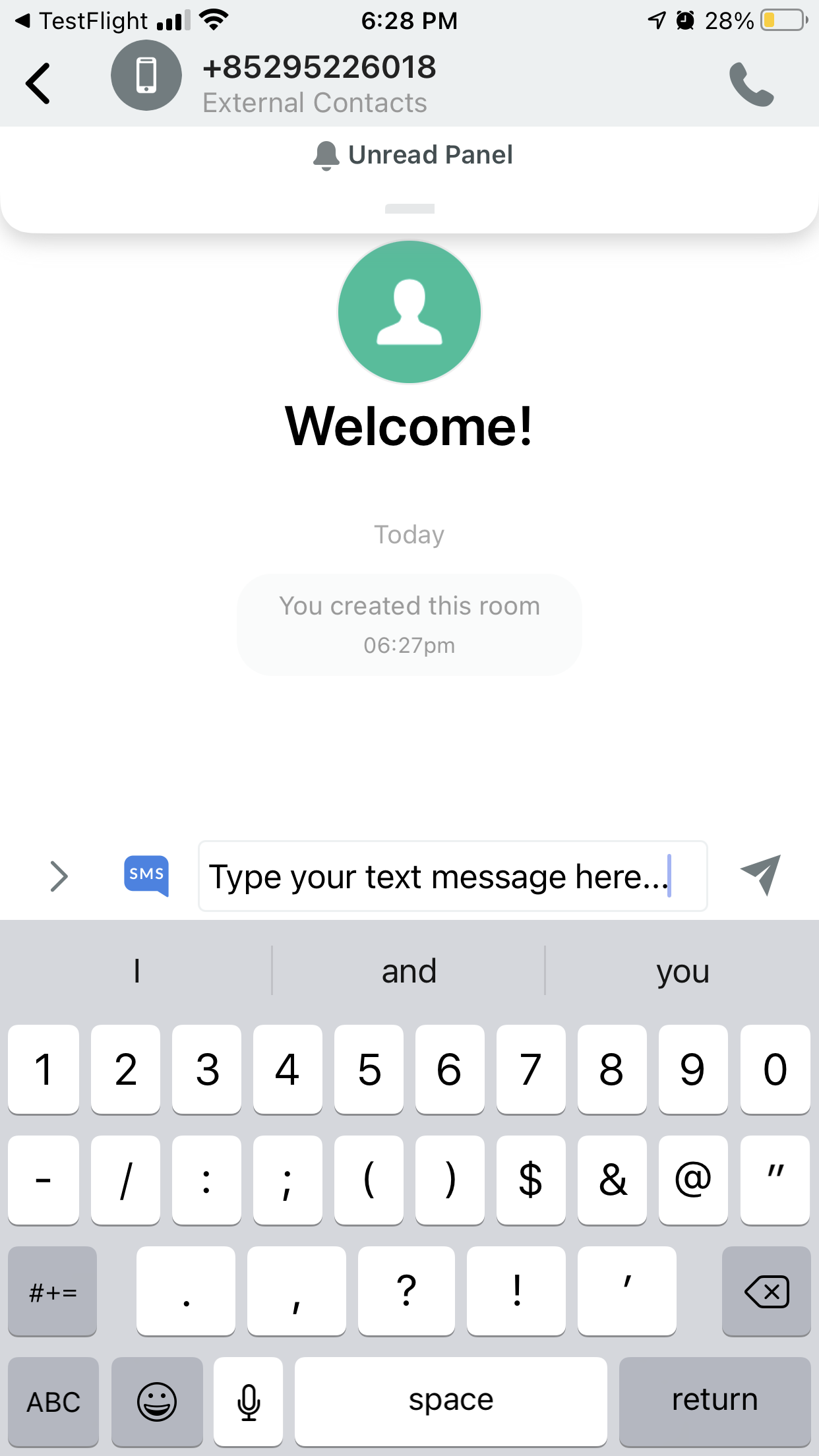Open the emoji keyboard
The height and width of the screenshot is (1456, 819).
157,1401
